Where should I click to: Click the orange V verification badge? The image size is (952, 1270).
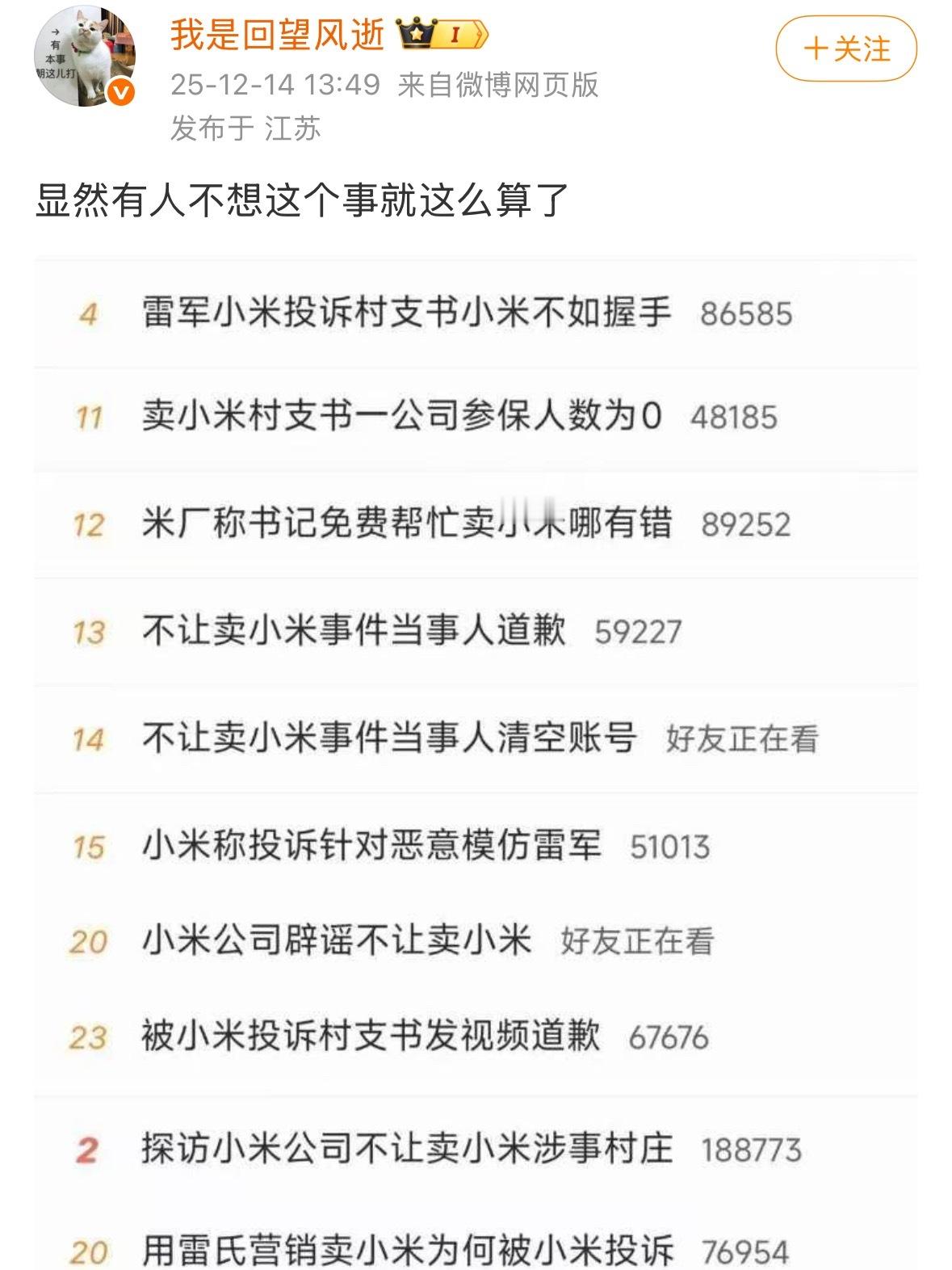pyautogui.click(x=120, y=91)
